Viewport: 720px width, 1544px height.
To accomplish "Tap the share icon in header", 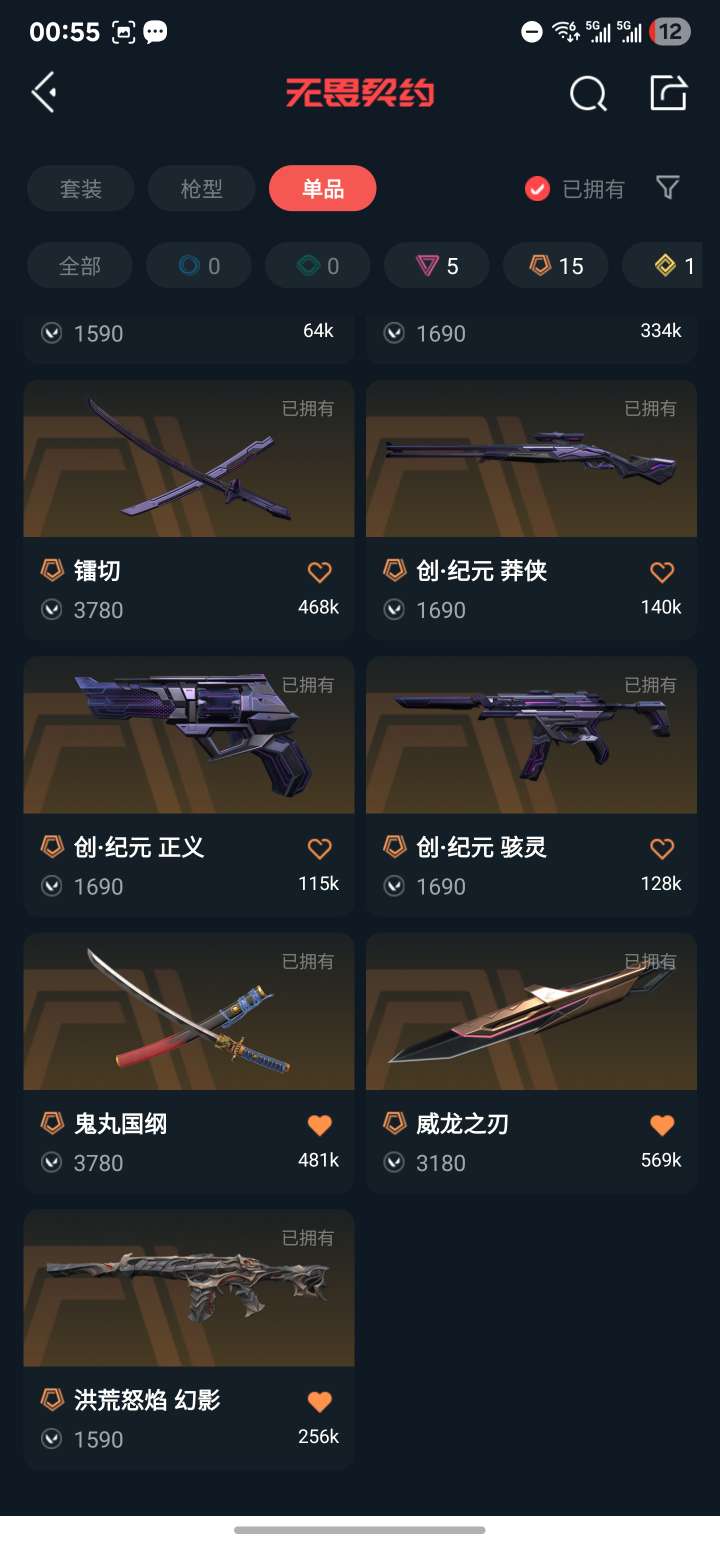I will (x=668, y=93).
